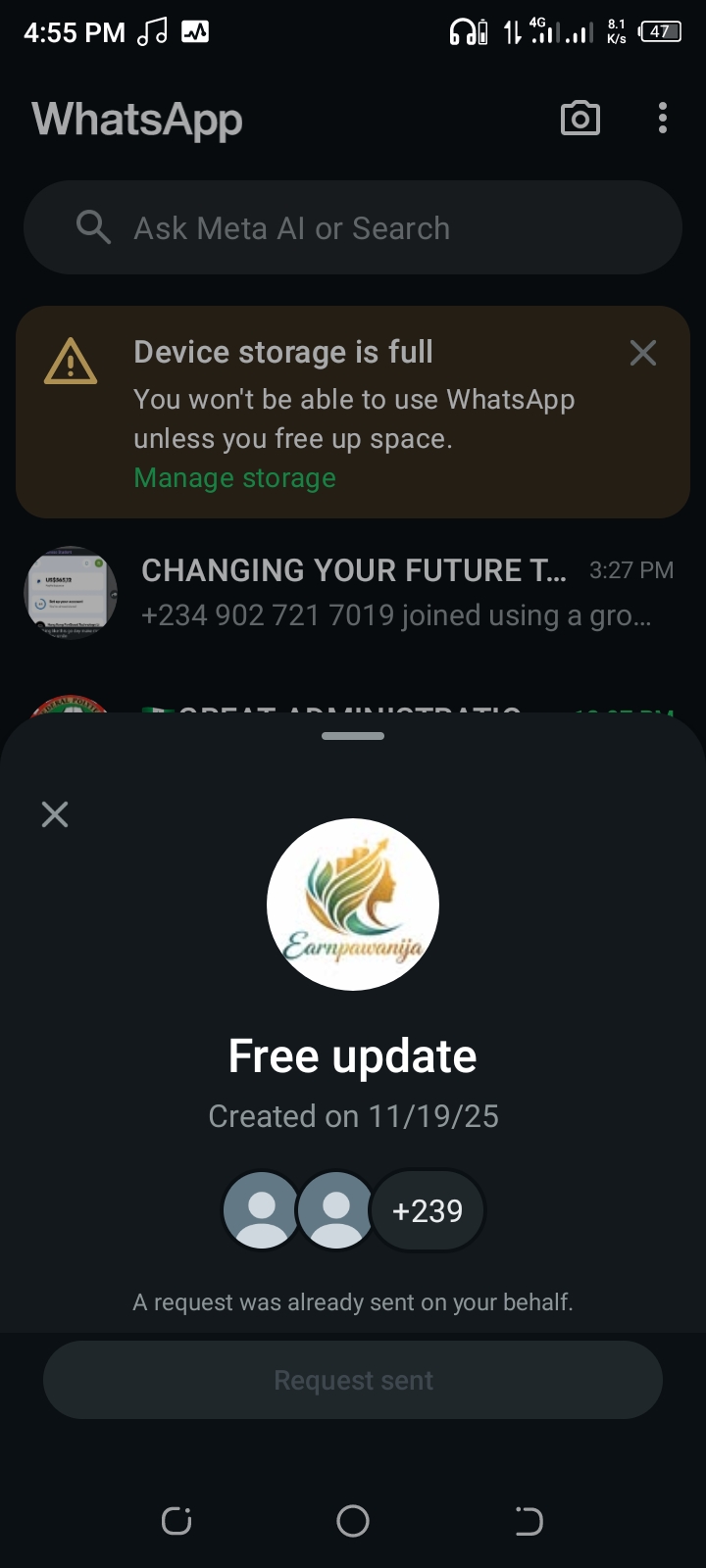This screenshot has height=1568, width=706.
Task: Dismiss the Device storage is full banner
Action: pos(643,353)
